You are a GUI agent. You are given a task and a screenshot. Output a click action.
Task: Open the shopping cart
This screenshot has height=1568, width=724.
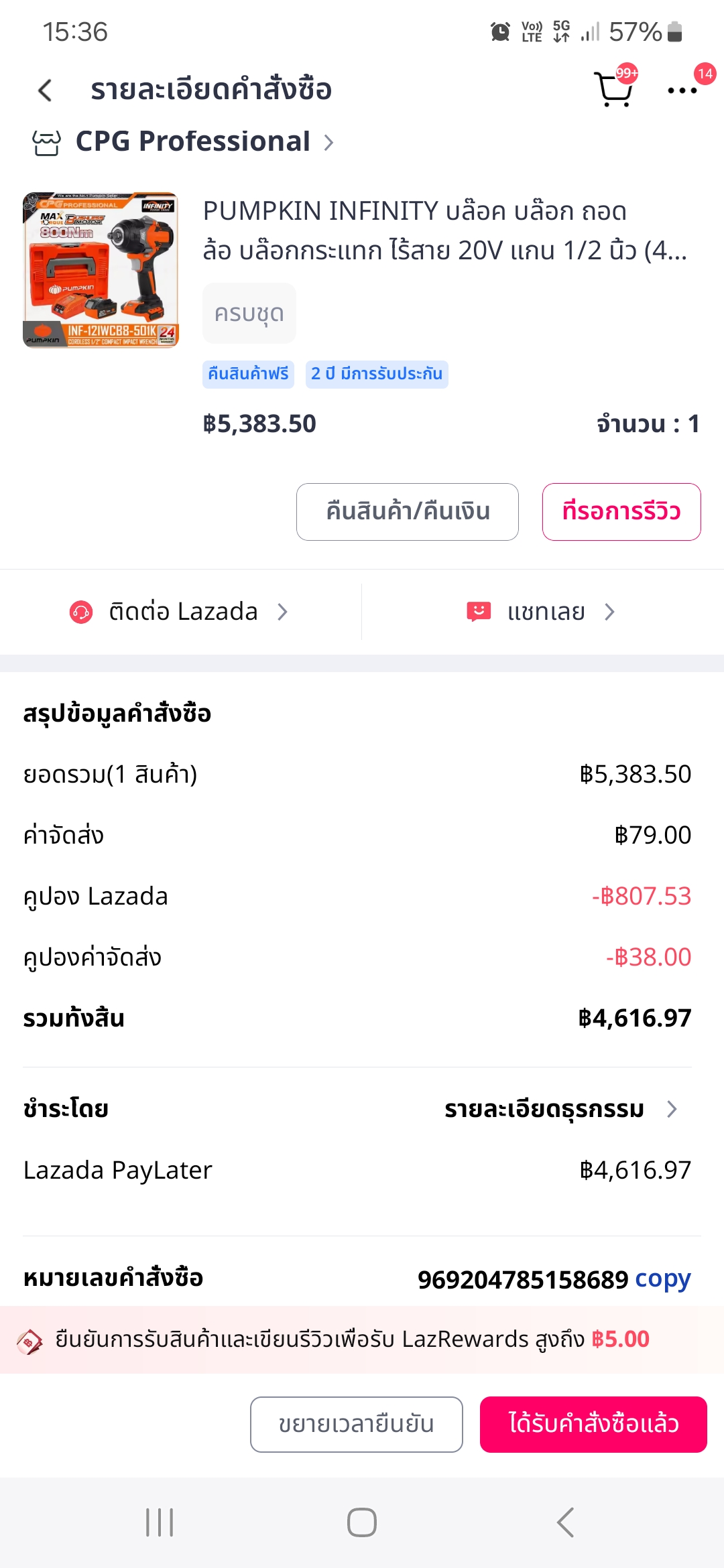coord(613,89)
